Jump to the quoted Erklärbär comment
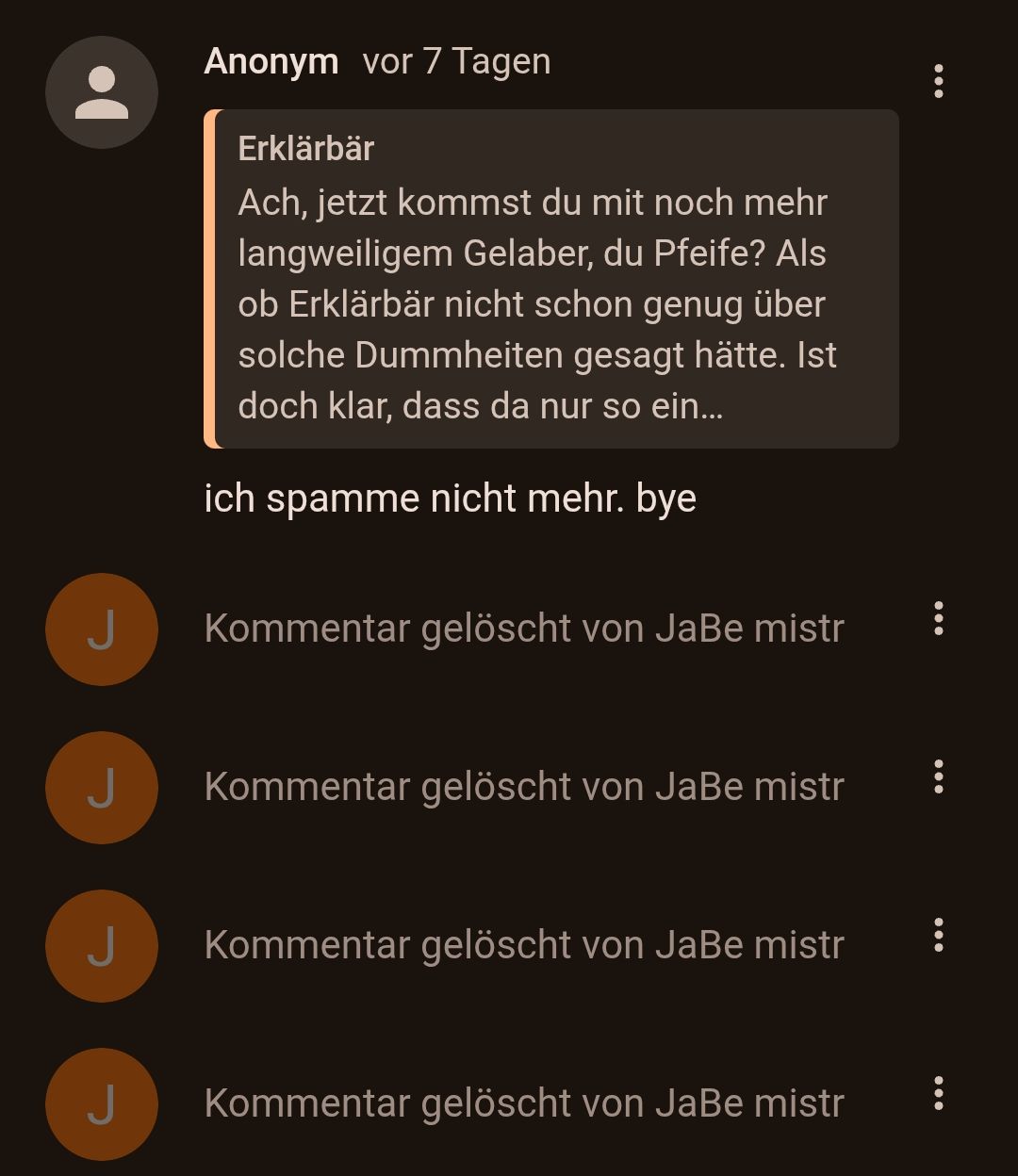 tap(551, 279)
